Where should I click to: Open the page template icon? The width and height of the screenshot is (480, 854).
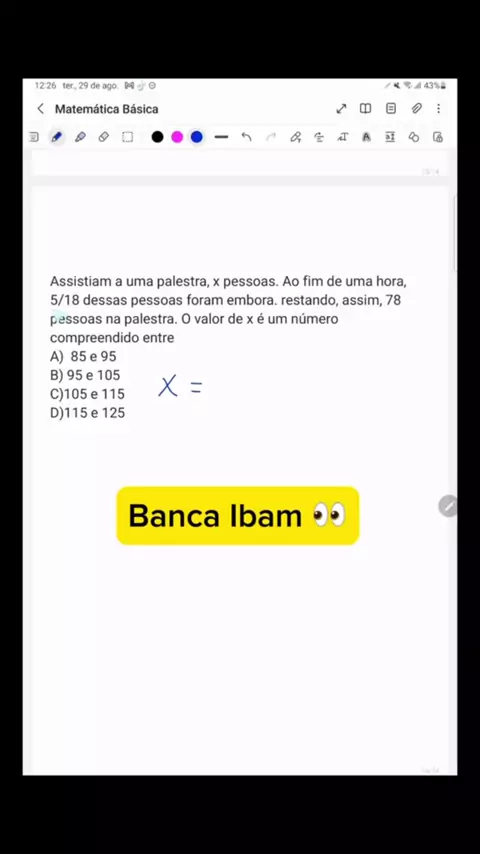[391, 108]
